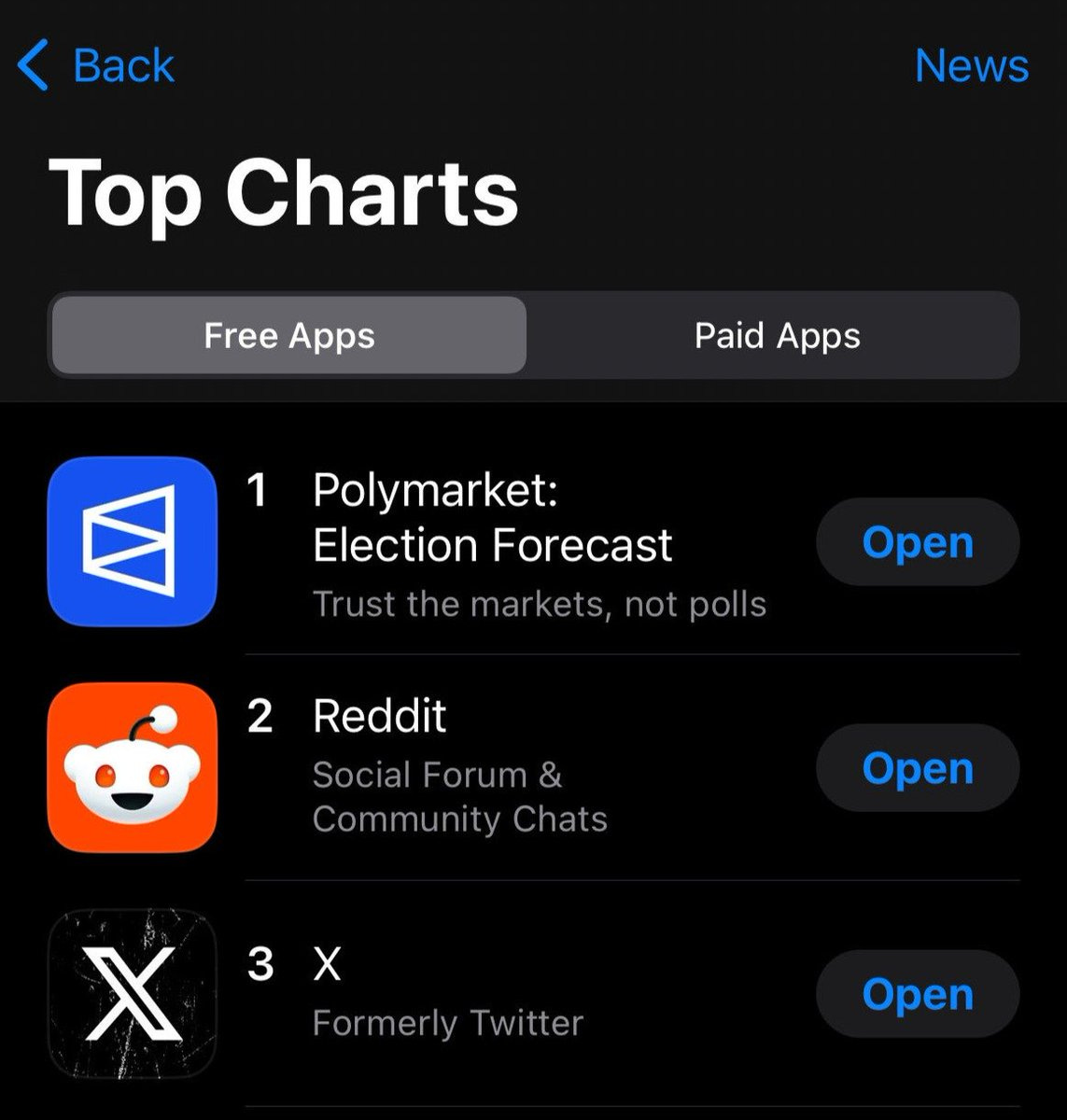Open the News category filter

point(972,65)
